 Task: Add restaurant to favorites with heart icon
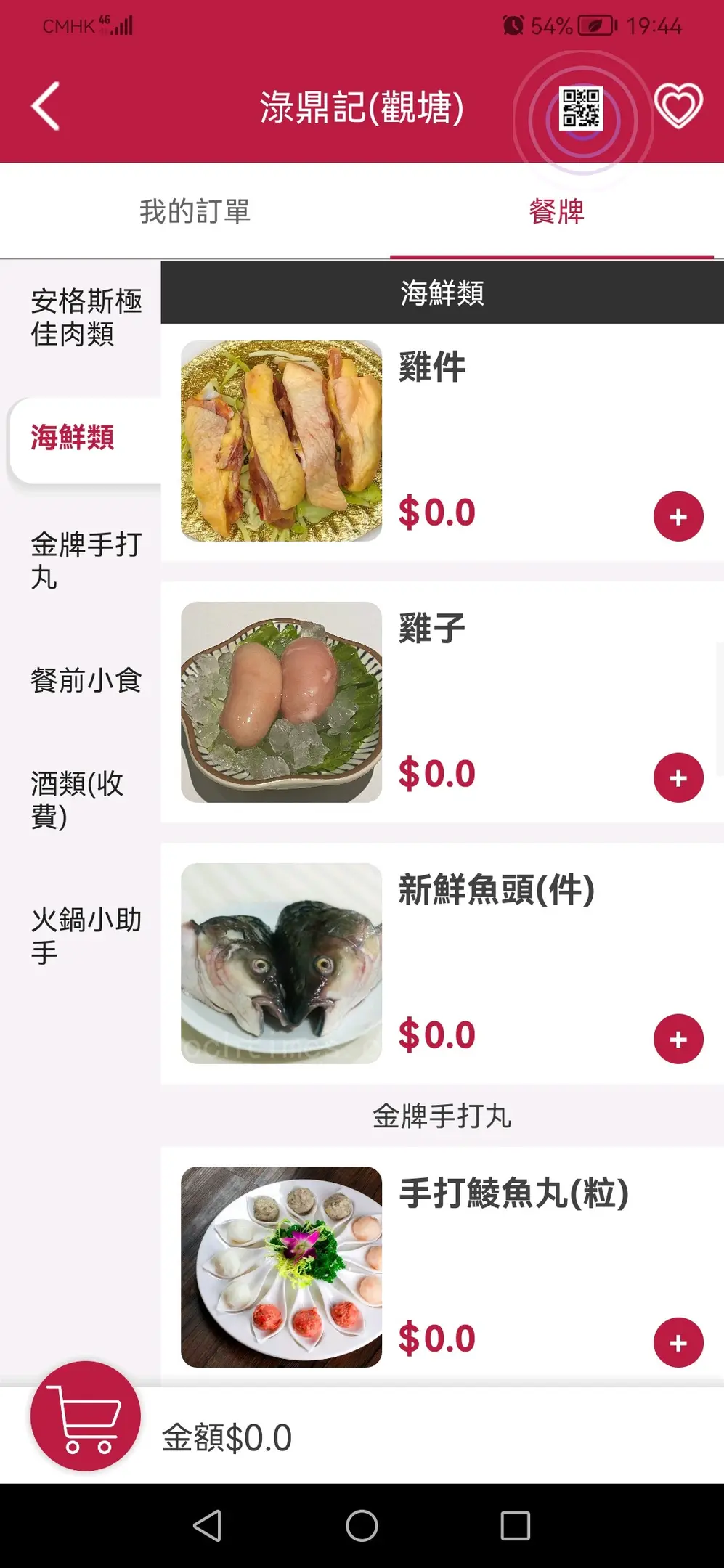click(678, 106)
